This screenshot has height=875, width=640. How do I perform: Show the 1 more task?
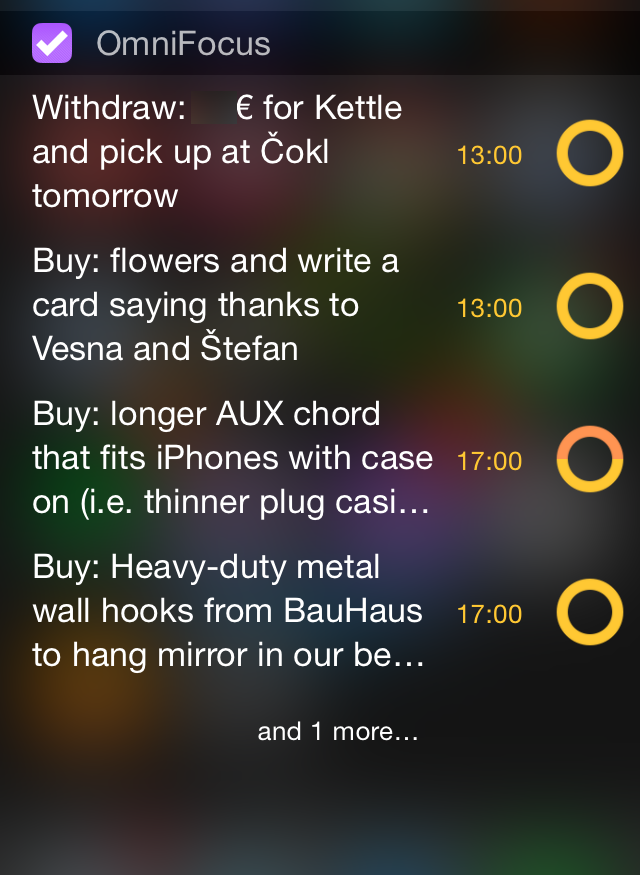click(337, 731)
